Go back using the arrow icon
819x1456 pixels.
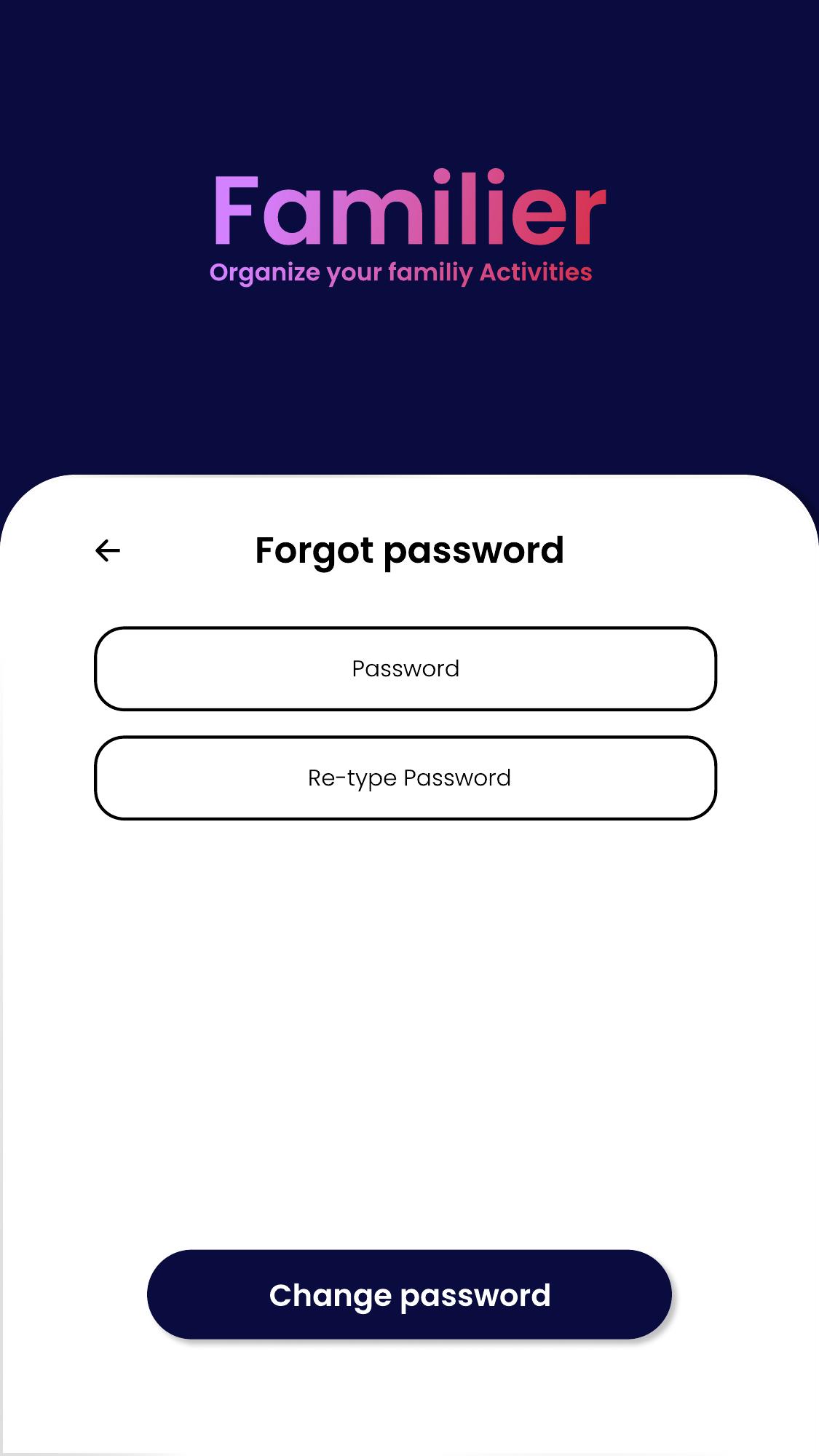[108, 550]
